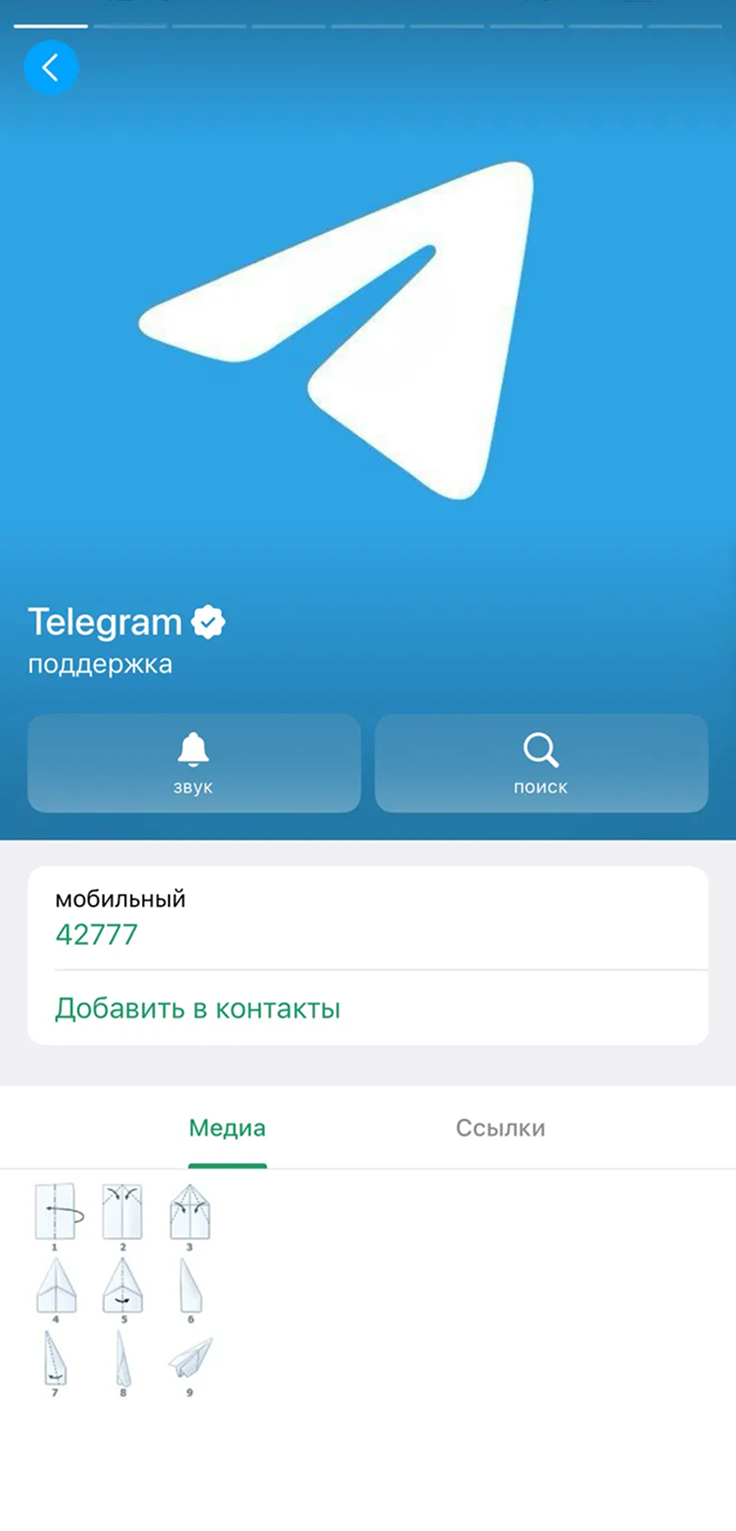
Task: Select Добавить в контакты
Action: click(198, 1008)
